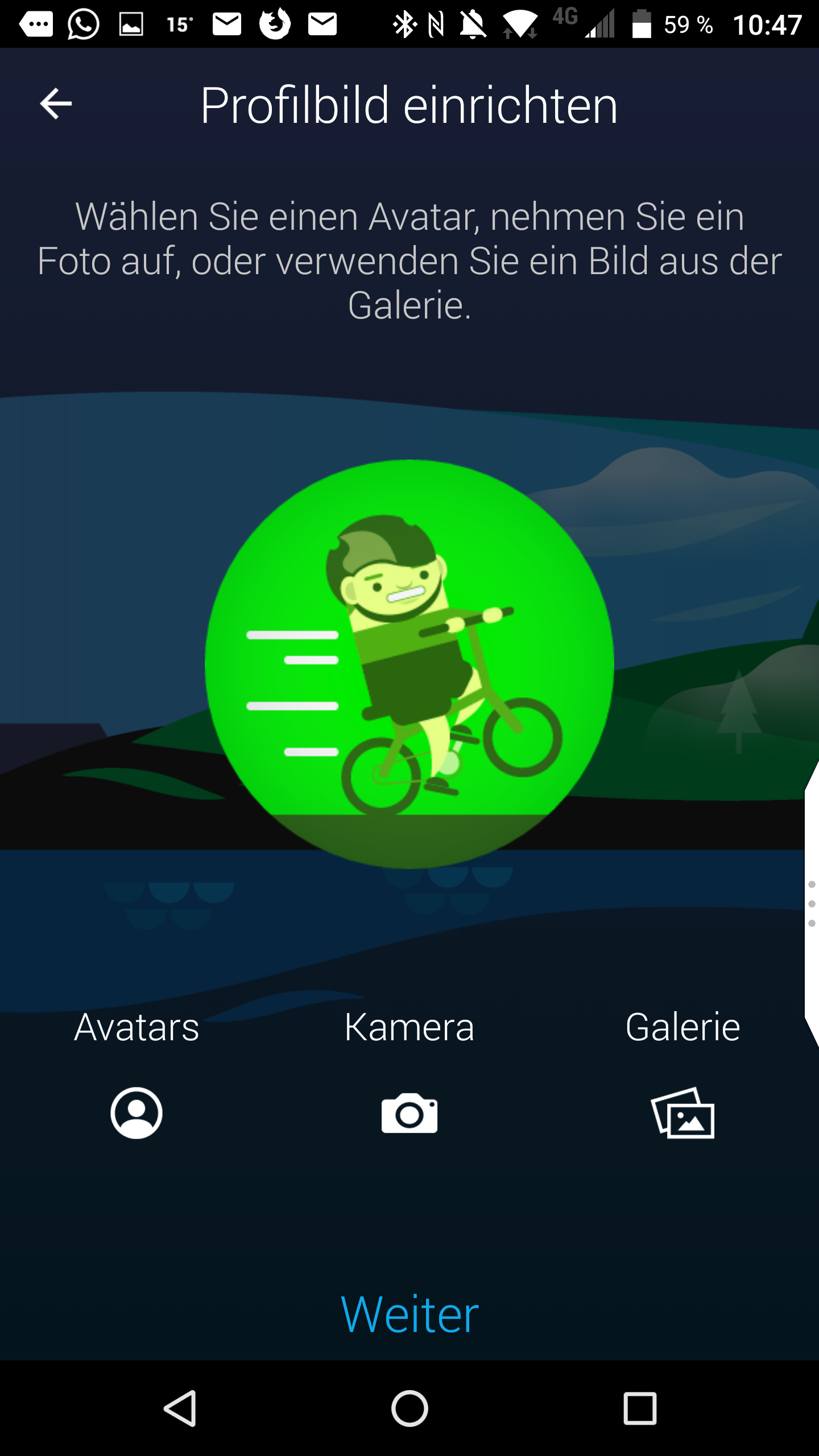Image resolution: width=819 pixels, height=1456 pixels.
Task: Tap the system home button
Action: [x=409, y=1409]
